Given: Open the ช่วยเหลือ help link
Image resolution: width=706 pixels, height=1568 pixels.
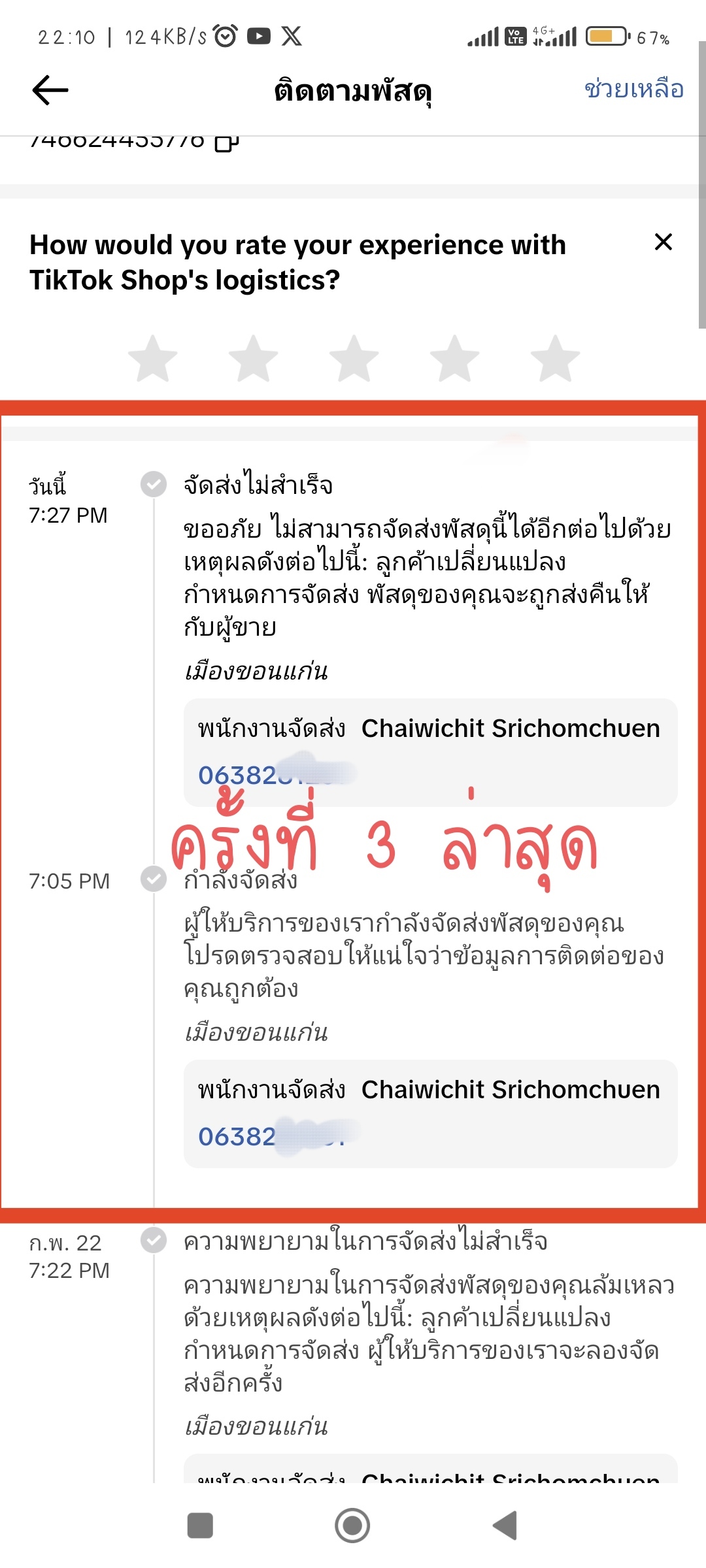Looking at the screenshot, I should tap(633, 90).
